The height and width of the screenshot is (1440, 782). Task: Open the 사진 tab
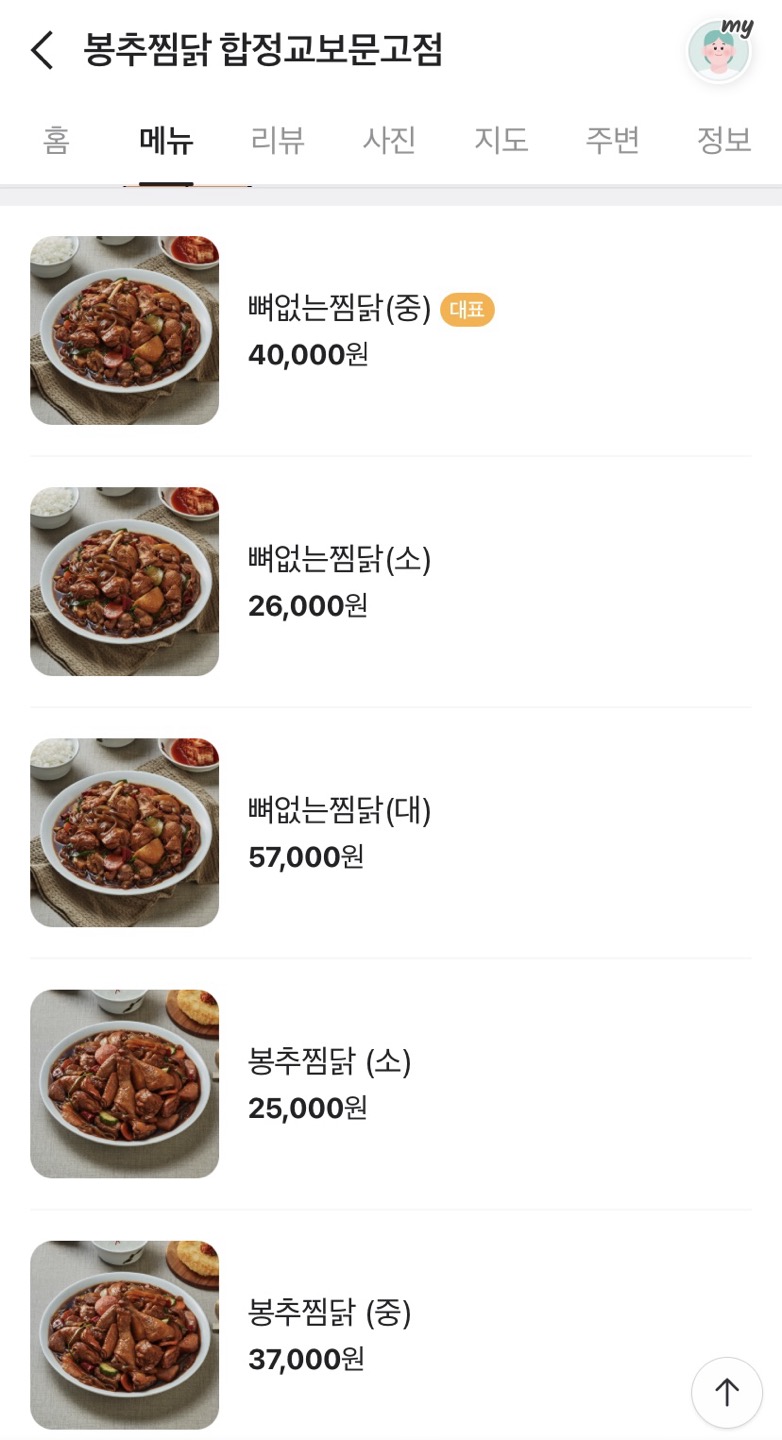(x=389, y=140)
